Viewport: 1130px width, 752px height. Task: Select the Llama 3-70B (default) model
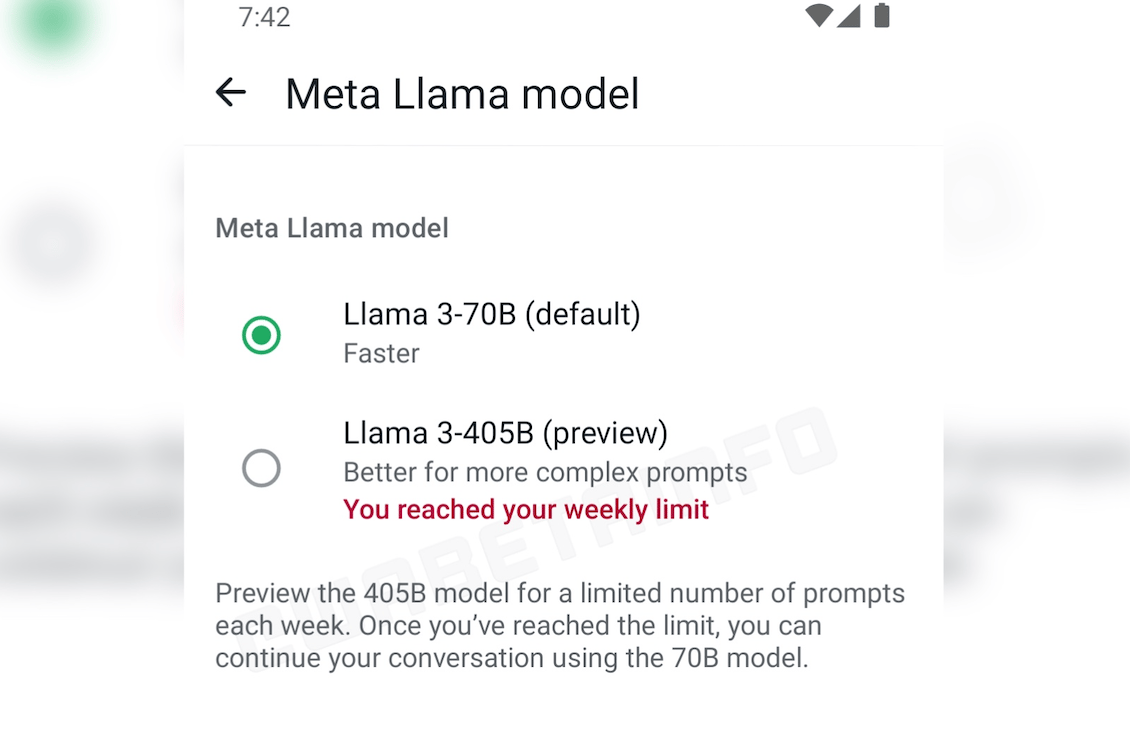tap(262, 335)
